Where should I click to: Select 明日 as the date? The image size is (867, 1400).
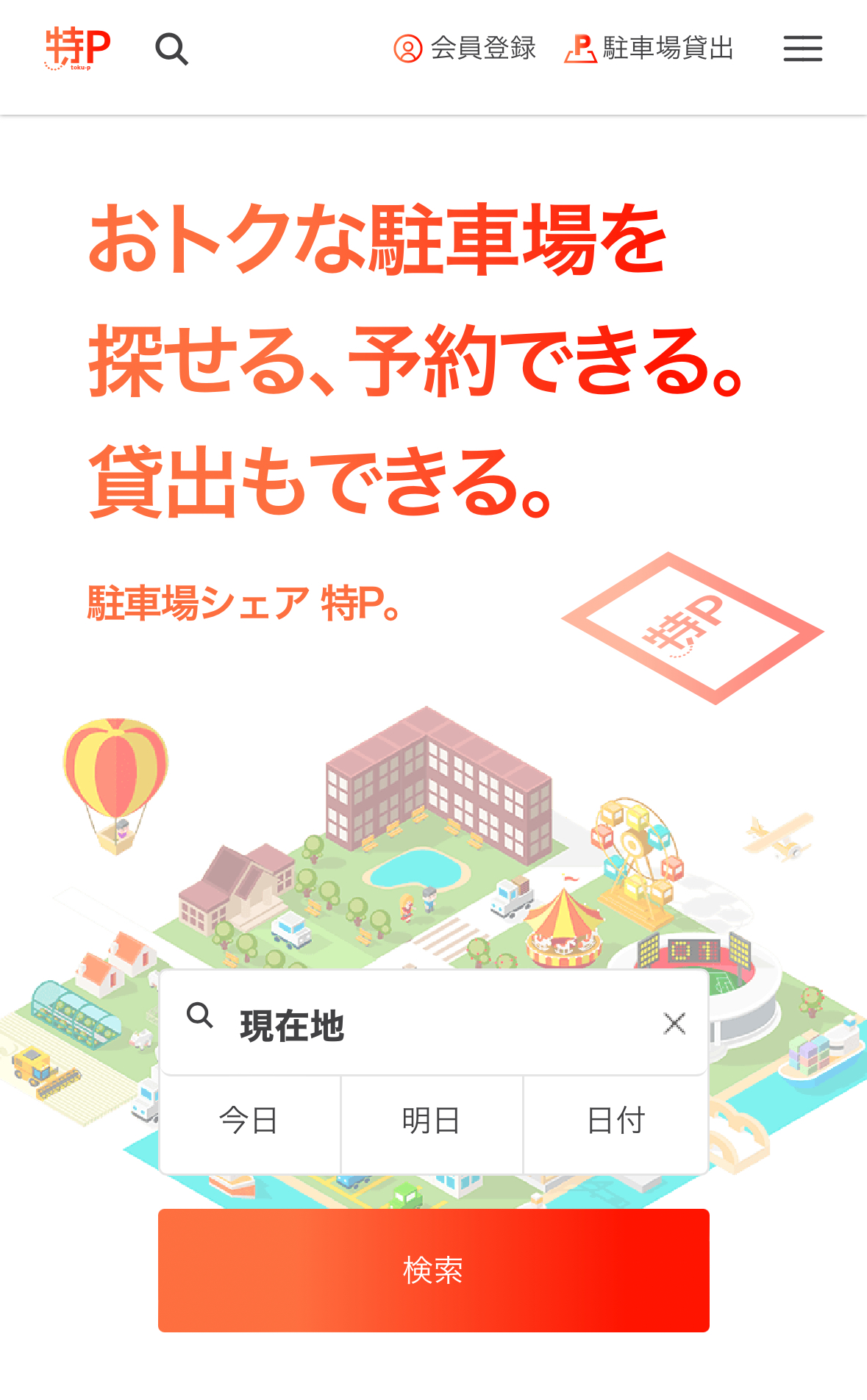pos(432,1121)
